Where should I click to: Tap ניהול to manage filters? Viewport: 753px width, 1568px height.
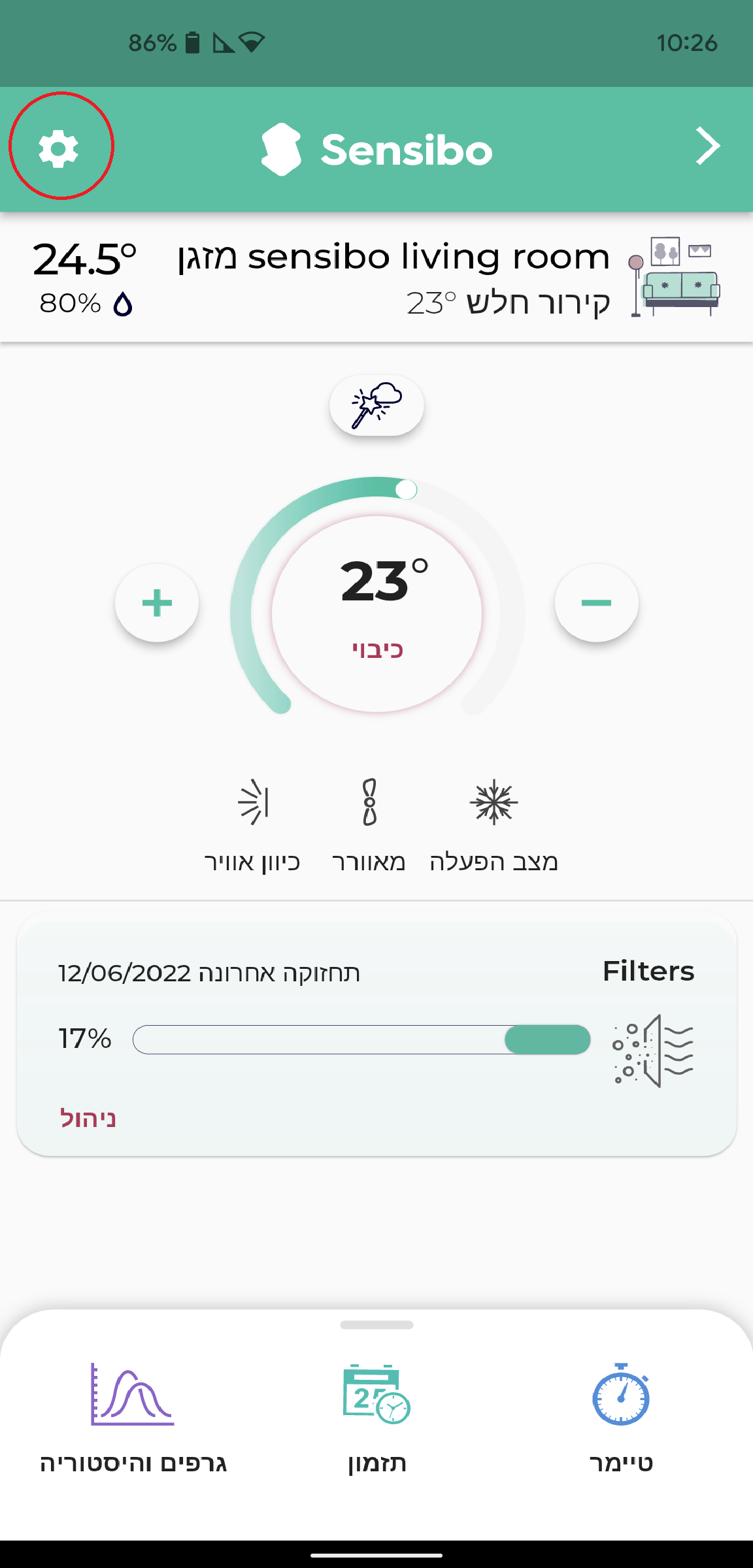(88, 1118)
